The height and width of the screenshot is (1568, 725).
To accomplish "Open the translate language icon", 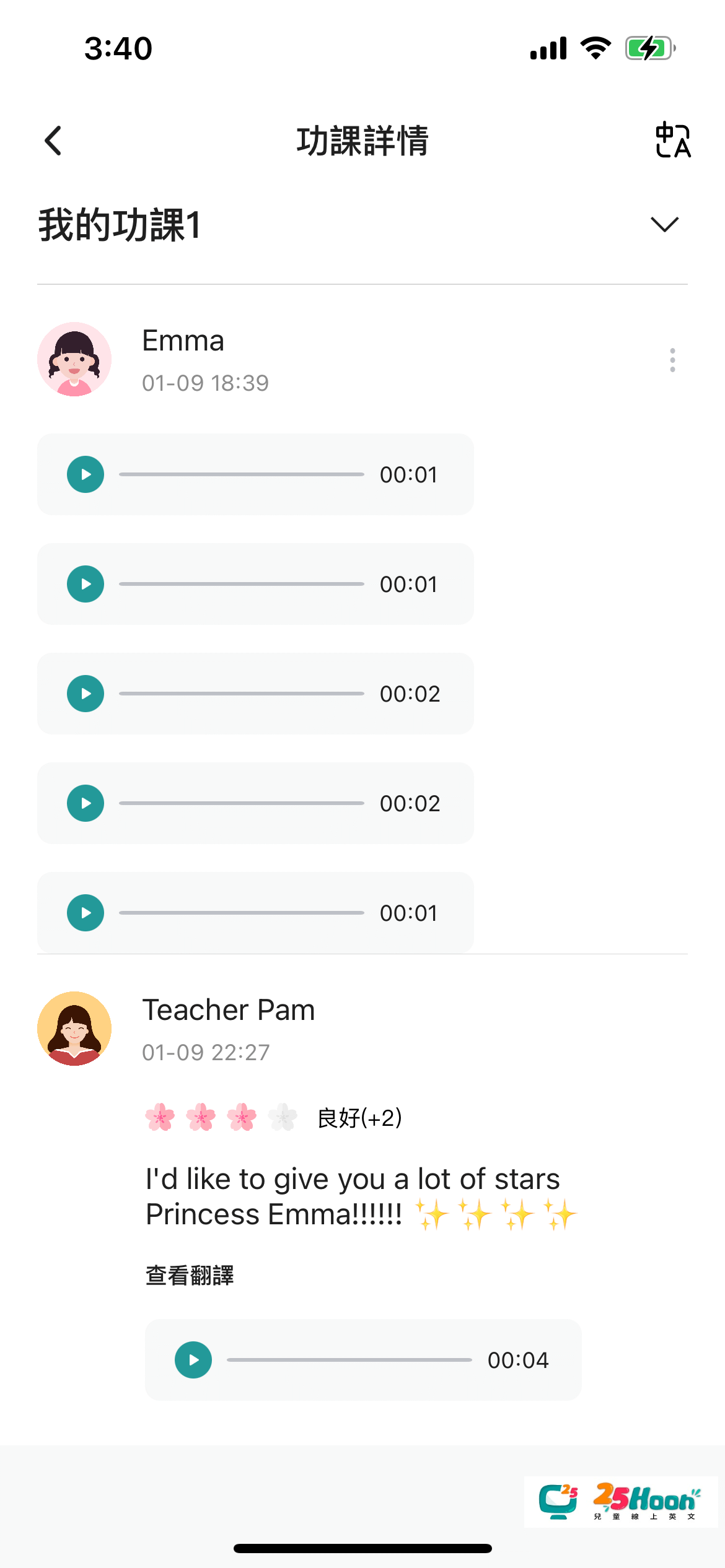I will 672,140.
